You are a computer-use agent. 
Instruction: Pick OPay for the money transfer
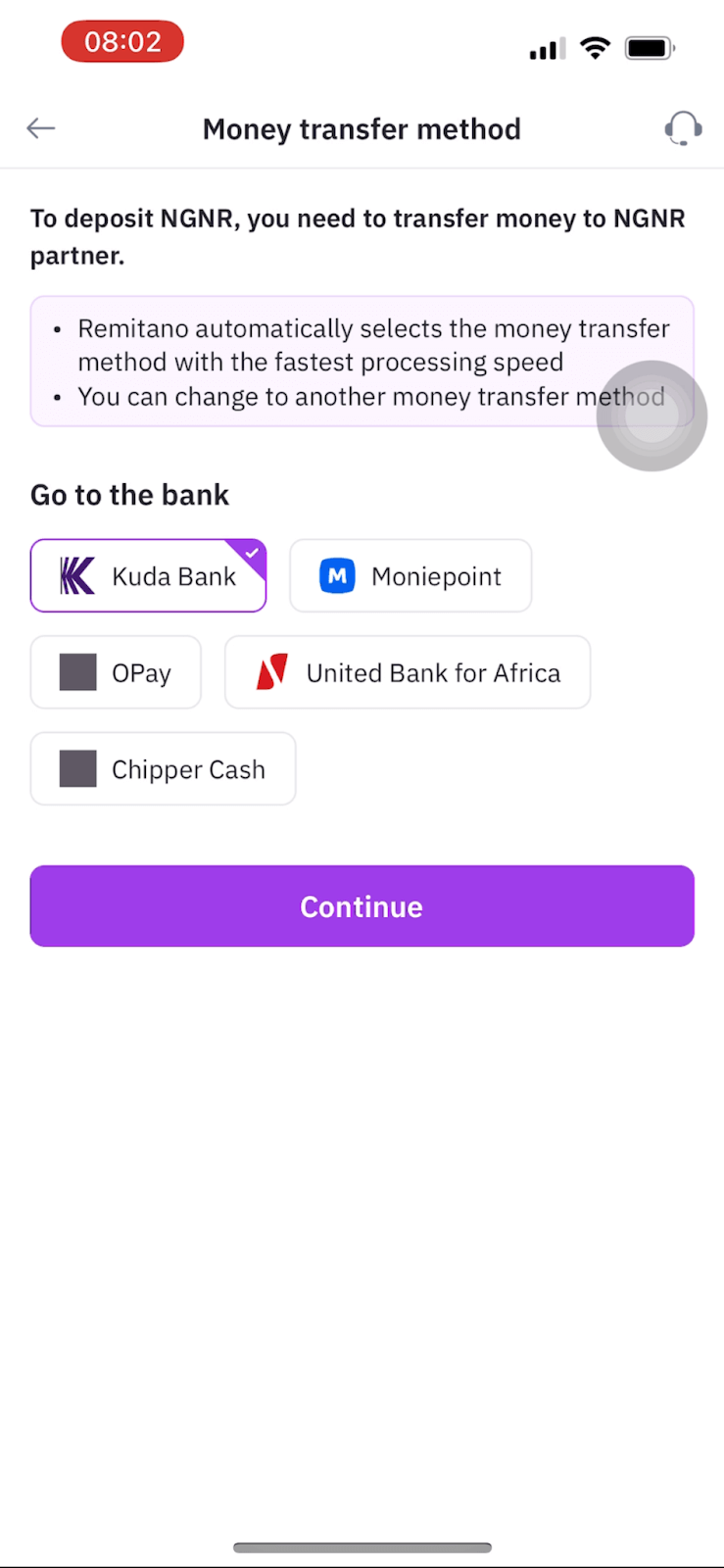[x=116, y=672]
